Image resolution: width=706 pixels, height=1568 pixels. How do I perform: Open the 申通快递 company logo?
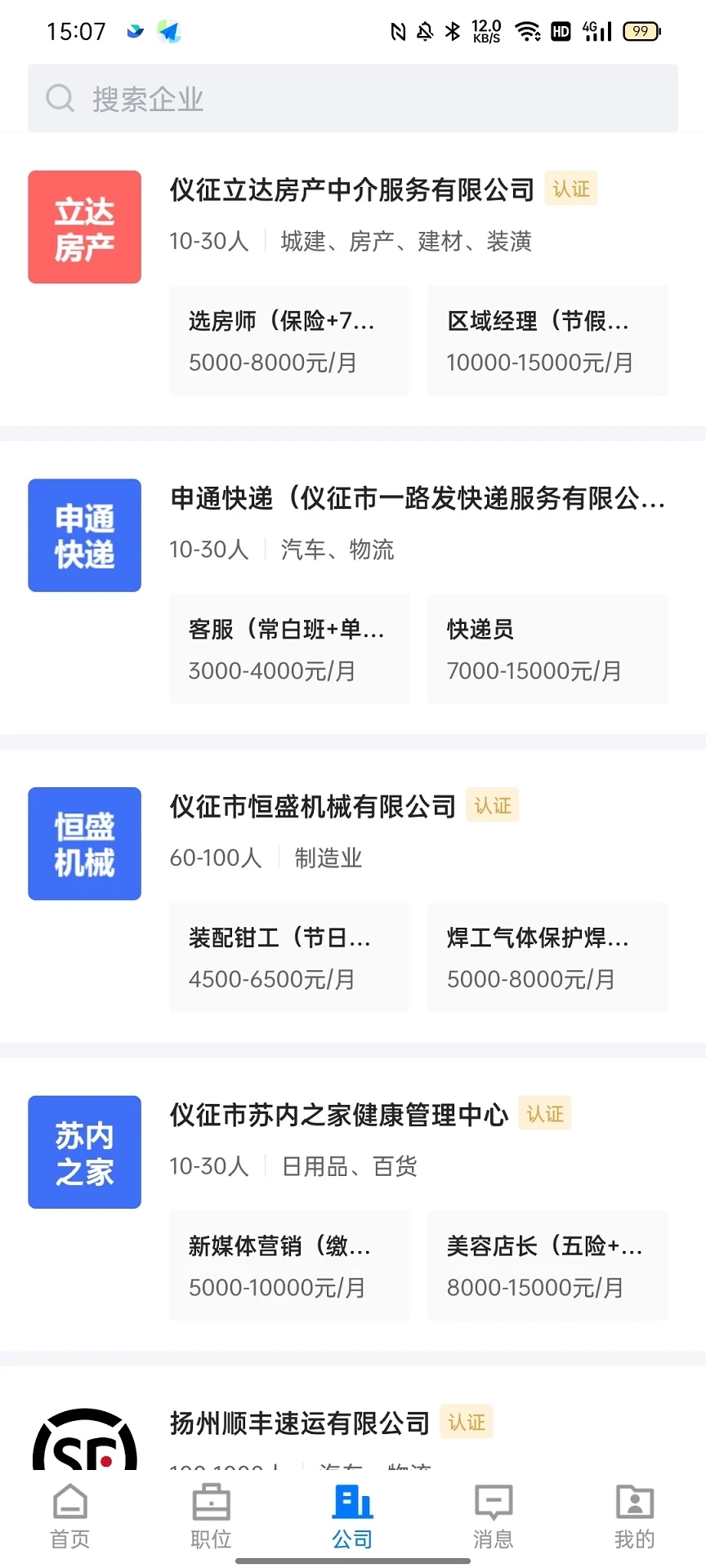[84, 535]
